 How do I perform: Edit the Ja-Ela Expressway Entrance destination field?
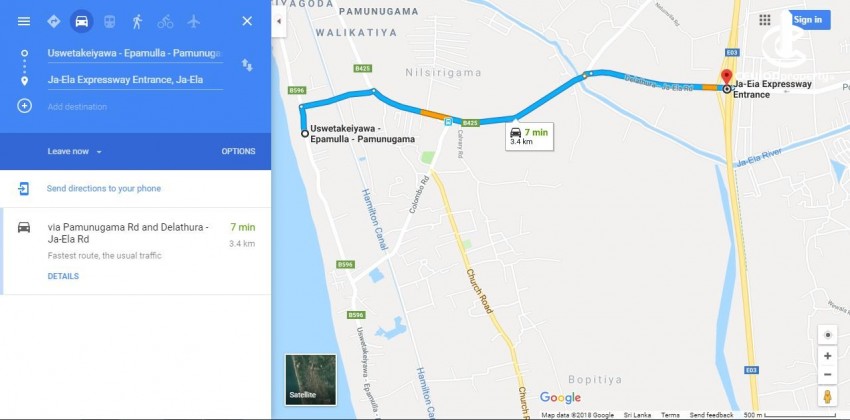coord(134,80)
